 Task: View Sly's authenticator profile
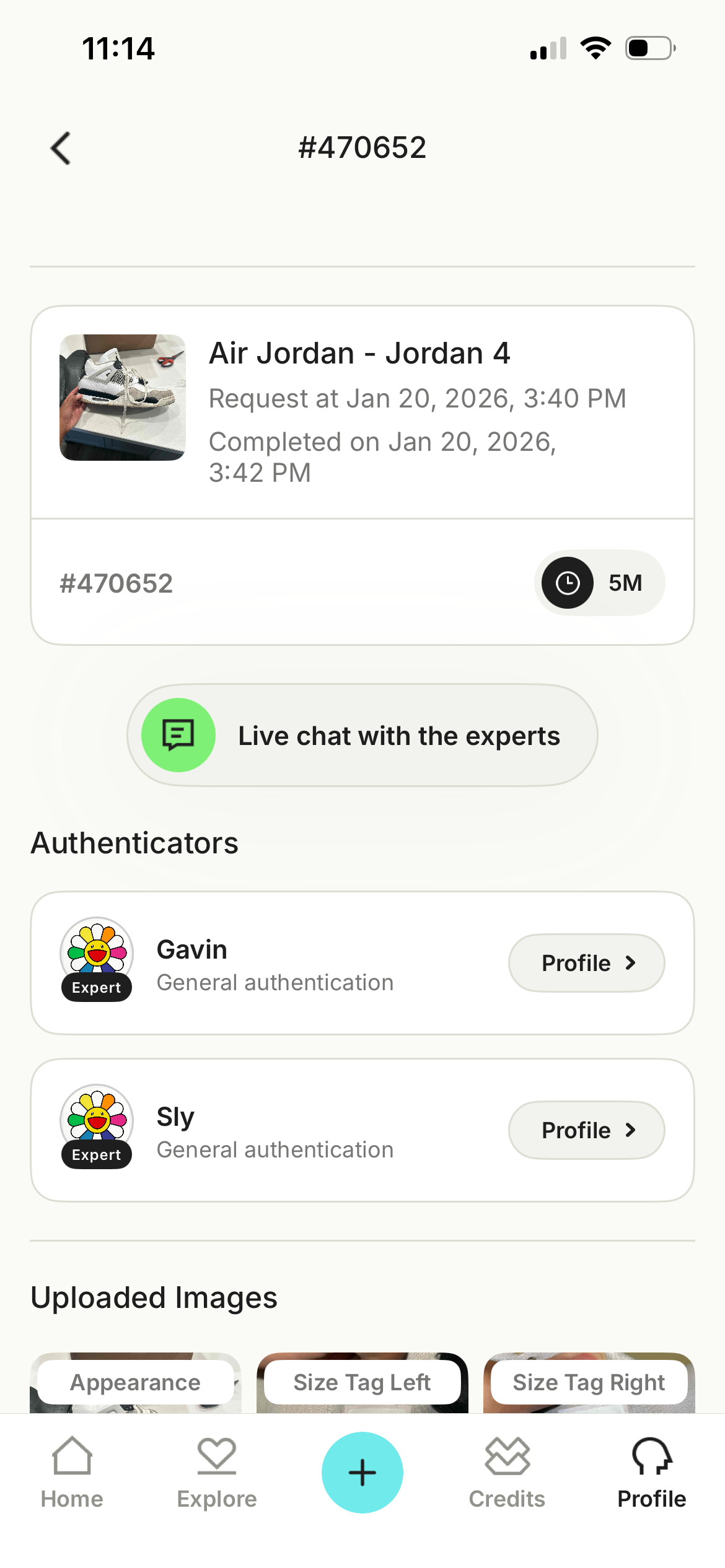coord(586,1130)
